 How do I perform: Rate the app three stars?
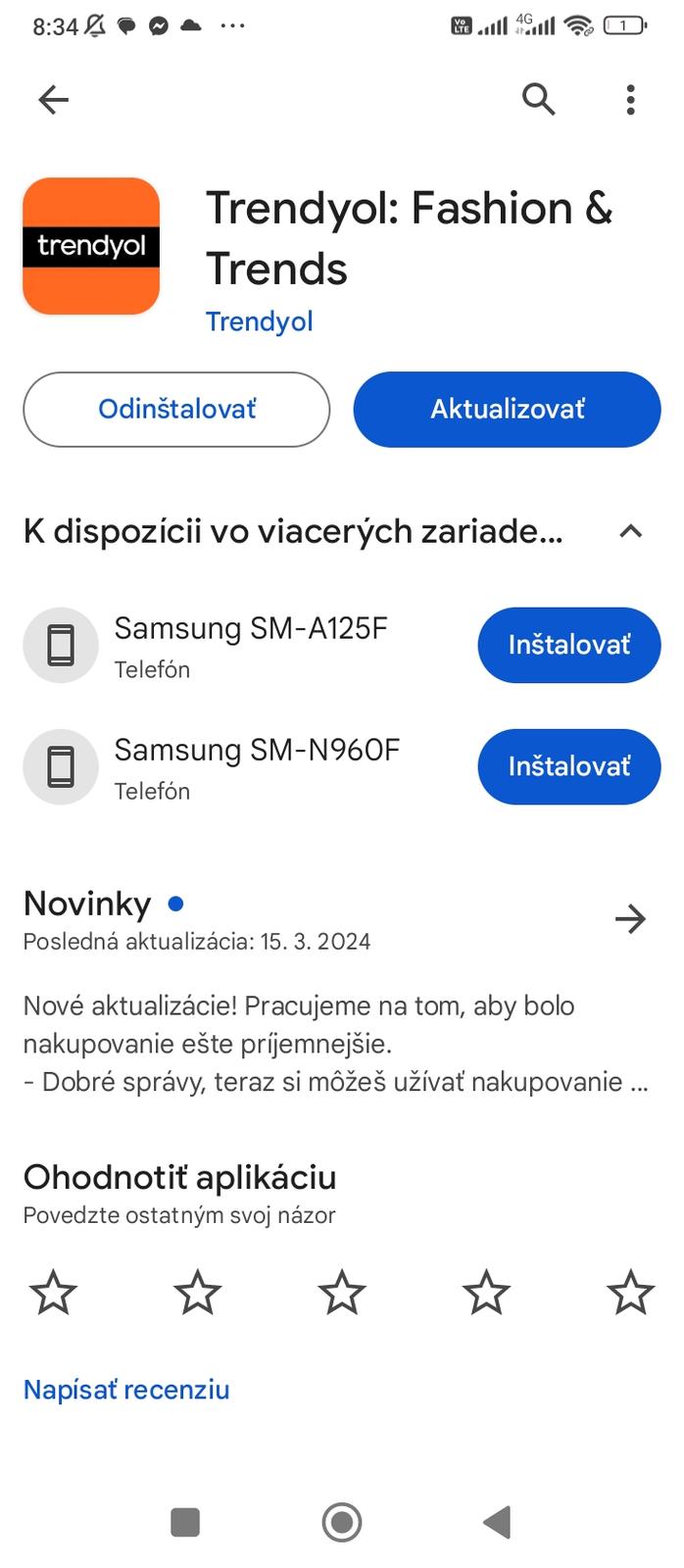tap(342, 1292)
